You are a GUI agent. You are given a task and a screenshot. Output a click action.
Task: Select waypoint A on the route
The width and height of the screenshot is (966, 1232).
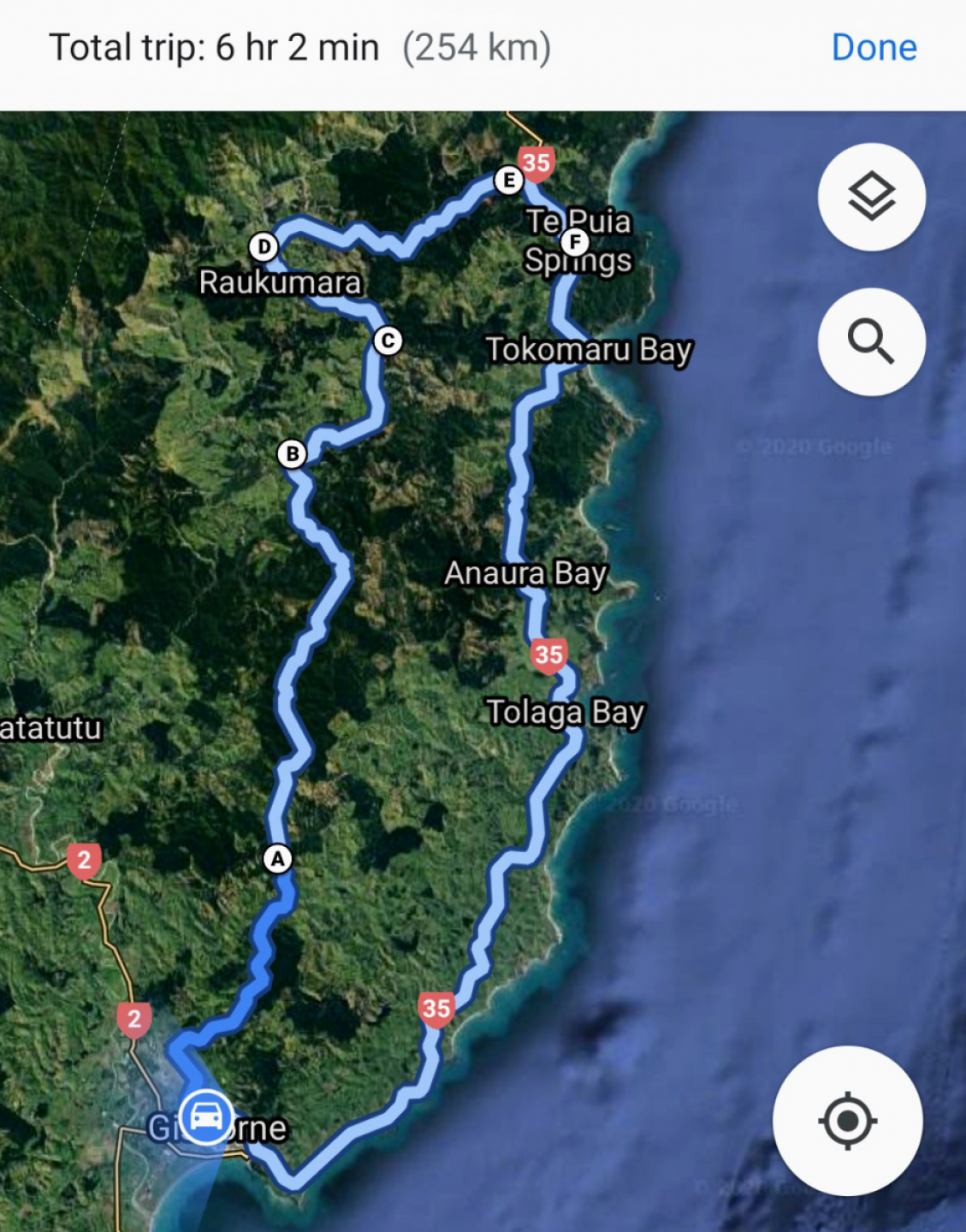277,859
